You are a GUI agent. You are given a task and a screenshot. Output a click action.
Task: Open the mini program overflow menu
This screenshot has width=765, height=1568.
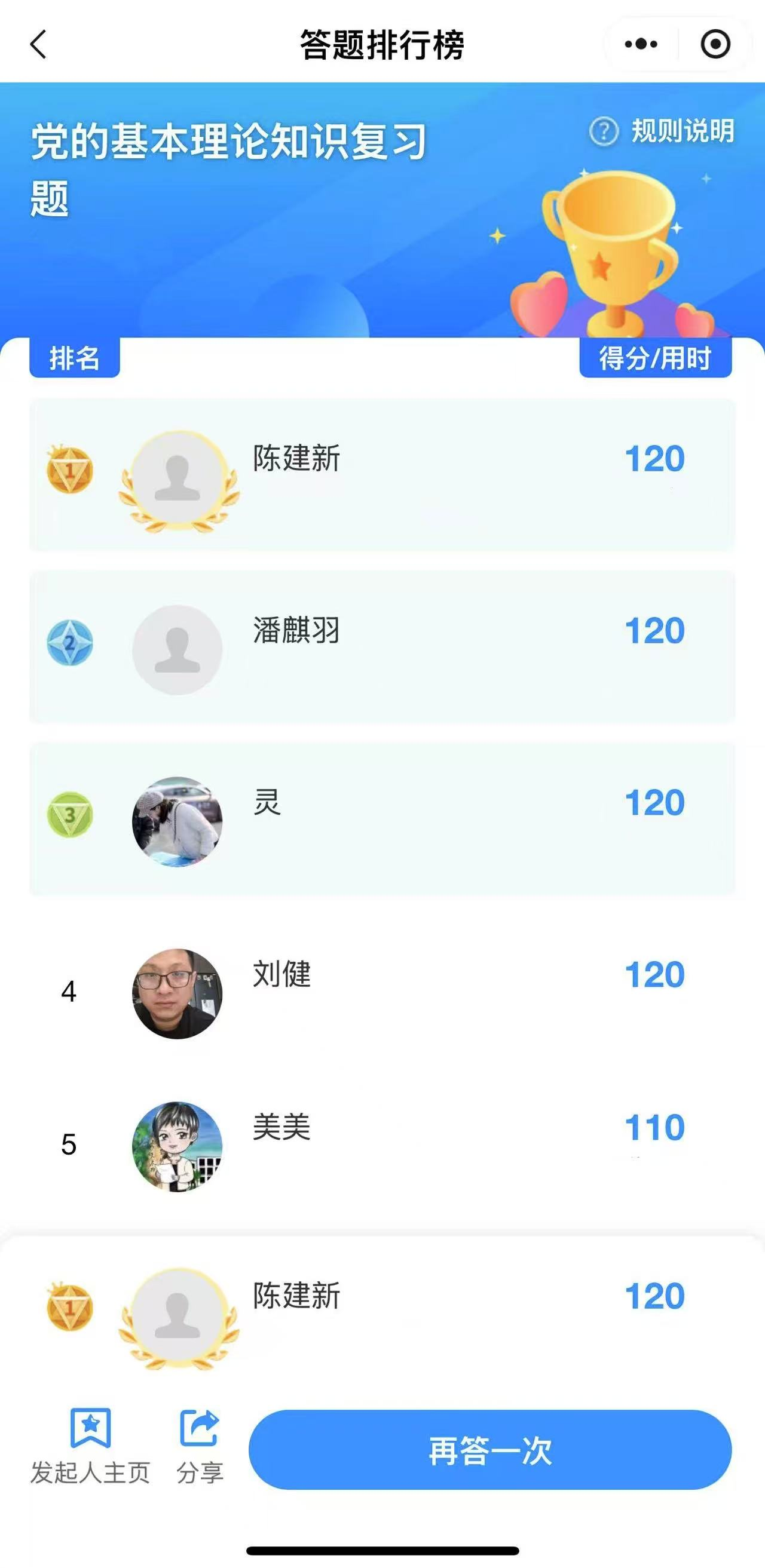coord(641,44)
